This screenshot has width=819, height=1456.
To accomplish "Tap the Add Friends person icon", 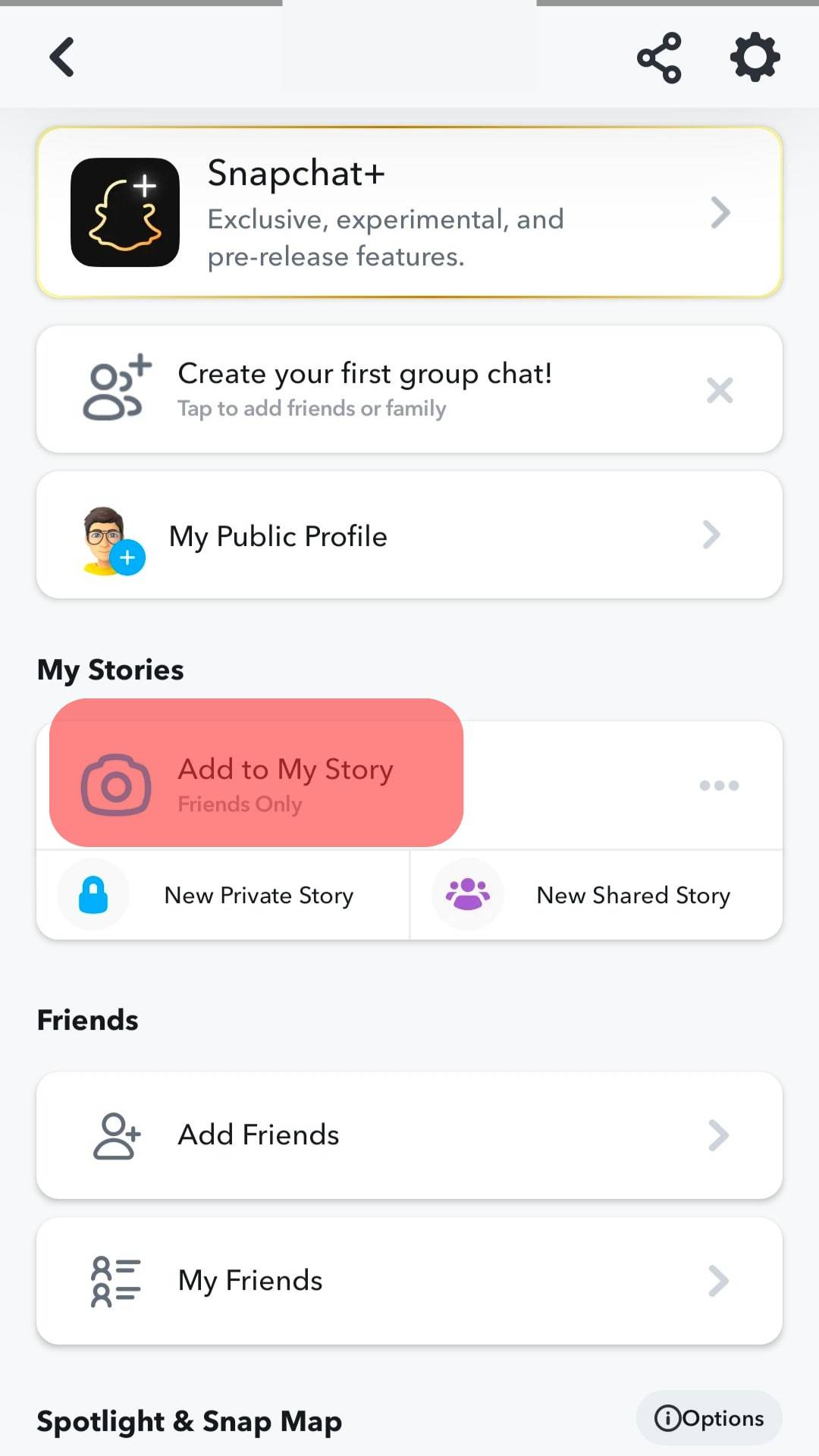I will tap(115, 1134).
